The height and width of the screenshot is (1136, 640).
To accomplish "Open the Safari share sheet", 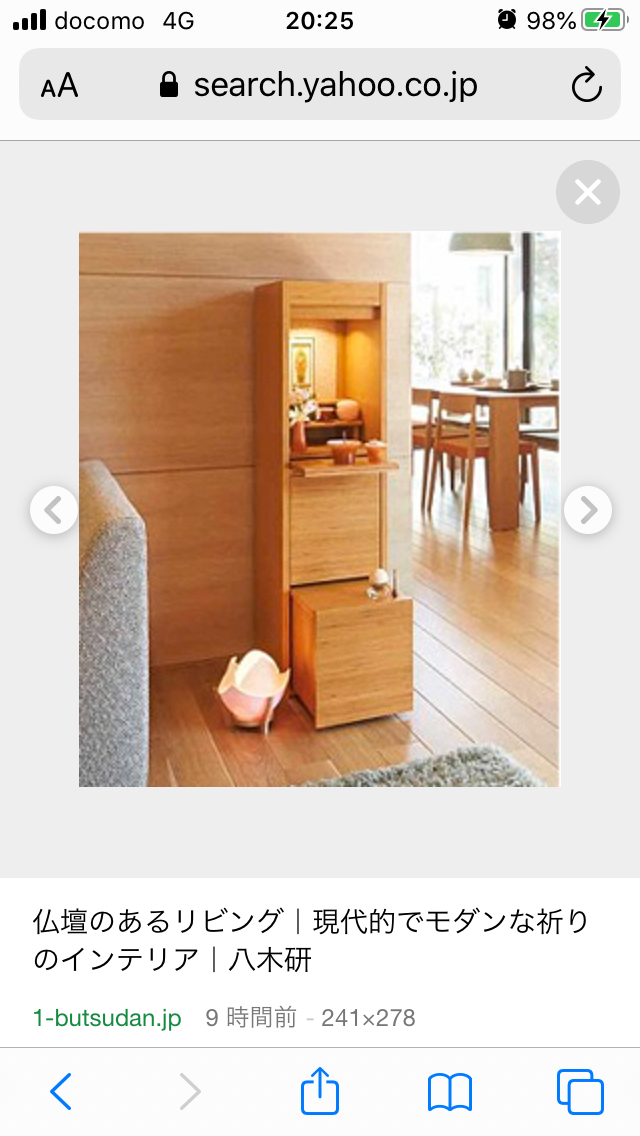I will (x=320, y=1091).
